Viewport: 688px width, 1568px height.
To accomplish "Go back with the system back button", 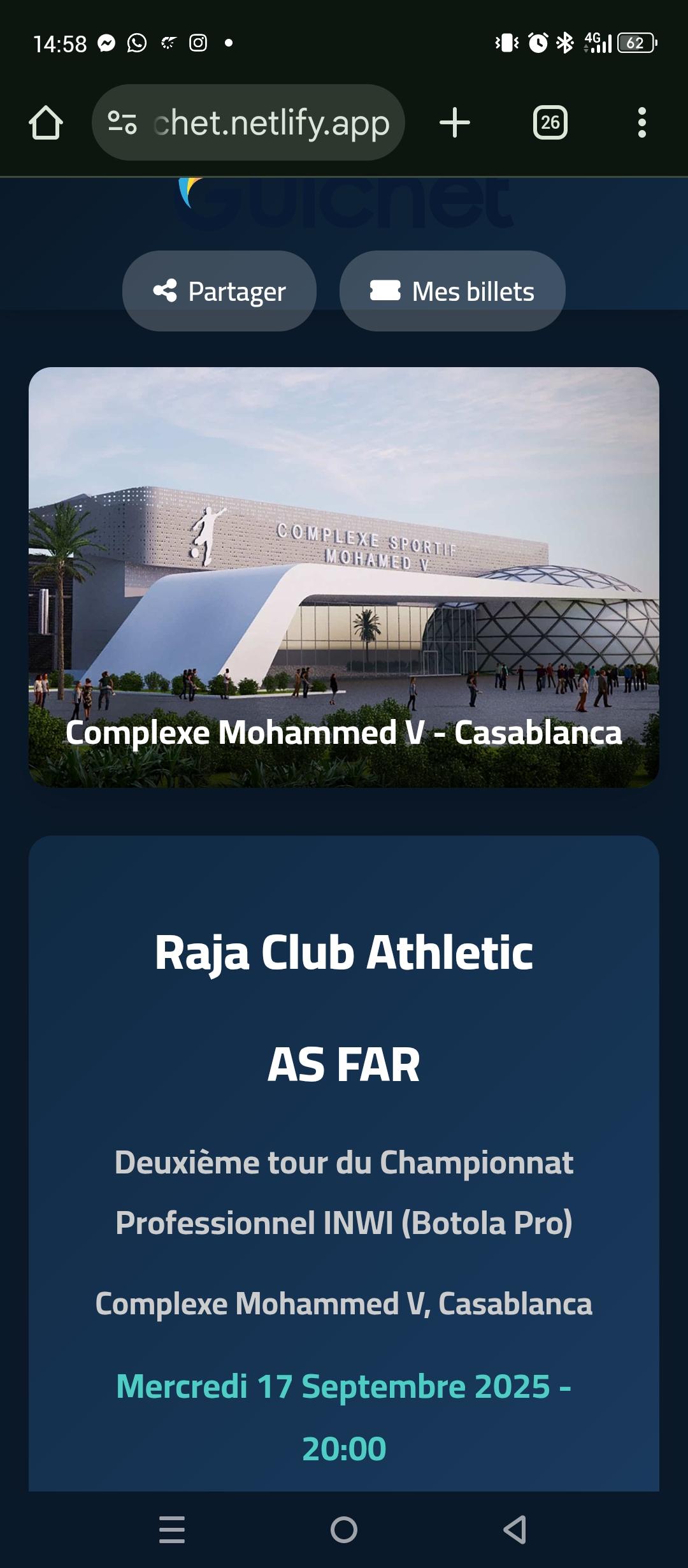I will 515,1530.
